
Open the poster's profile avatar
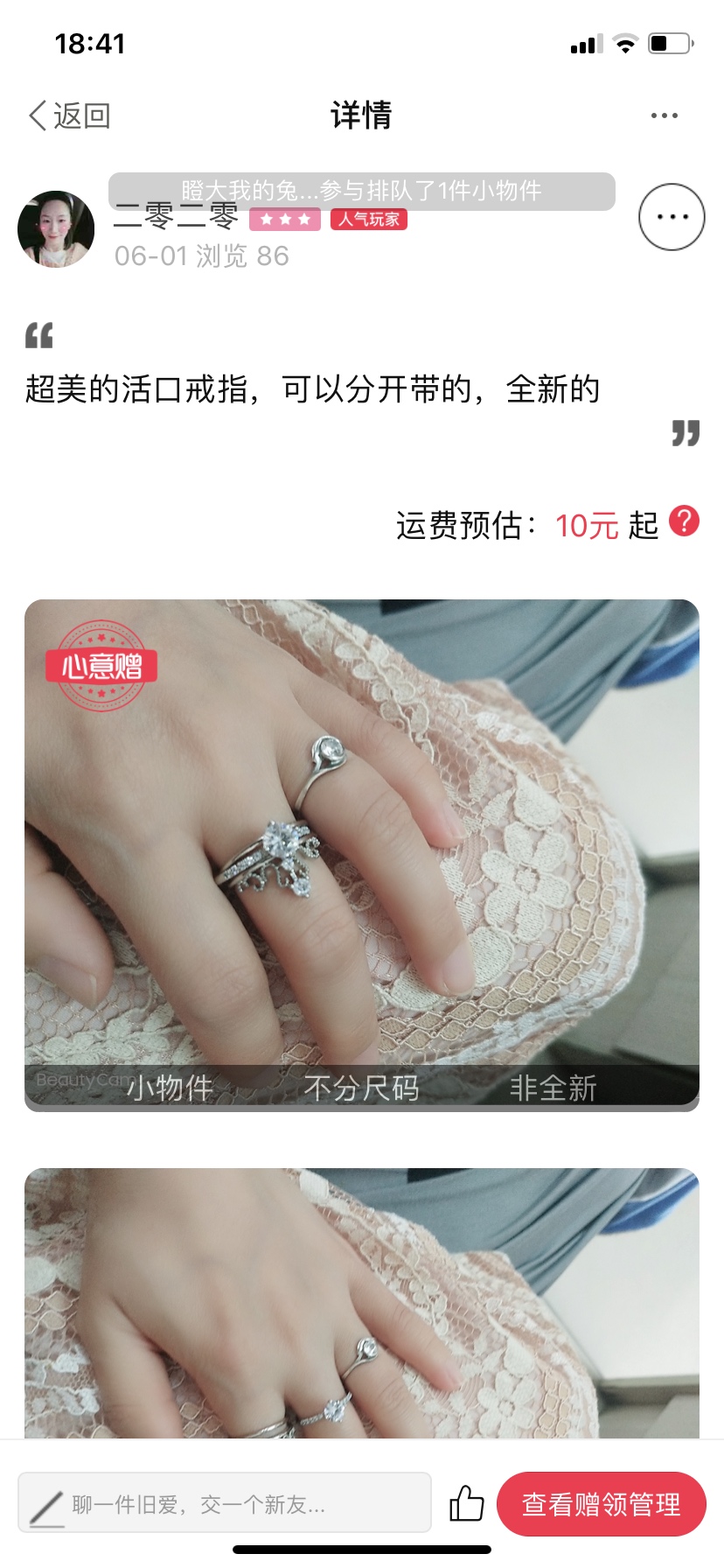pos(56,229)
